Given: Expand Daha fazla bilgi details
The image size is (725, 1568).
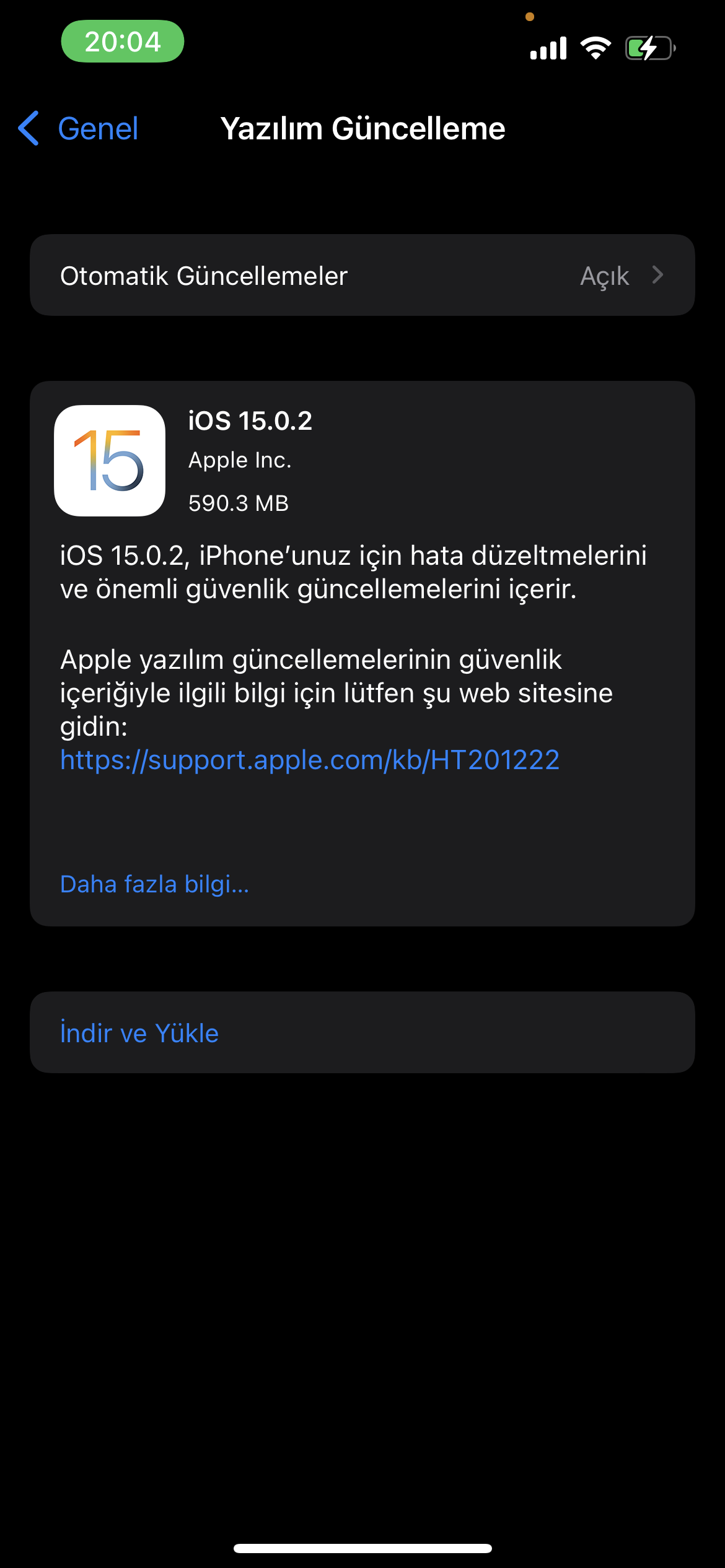Looking at the screenshot, I should pos(154,884).
